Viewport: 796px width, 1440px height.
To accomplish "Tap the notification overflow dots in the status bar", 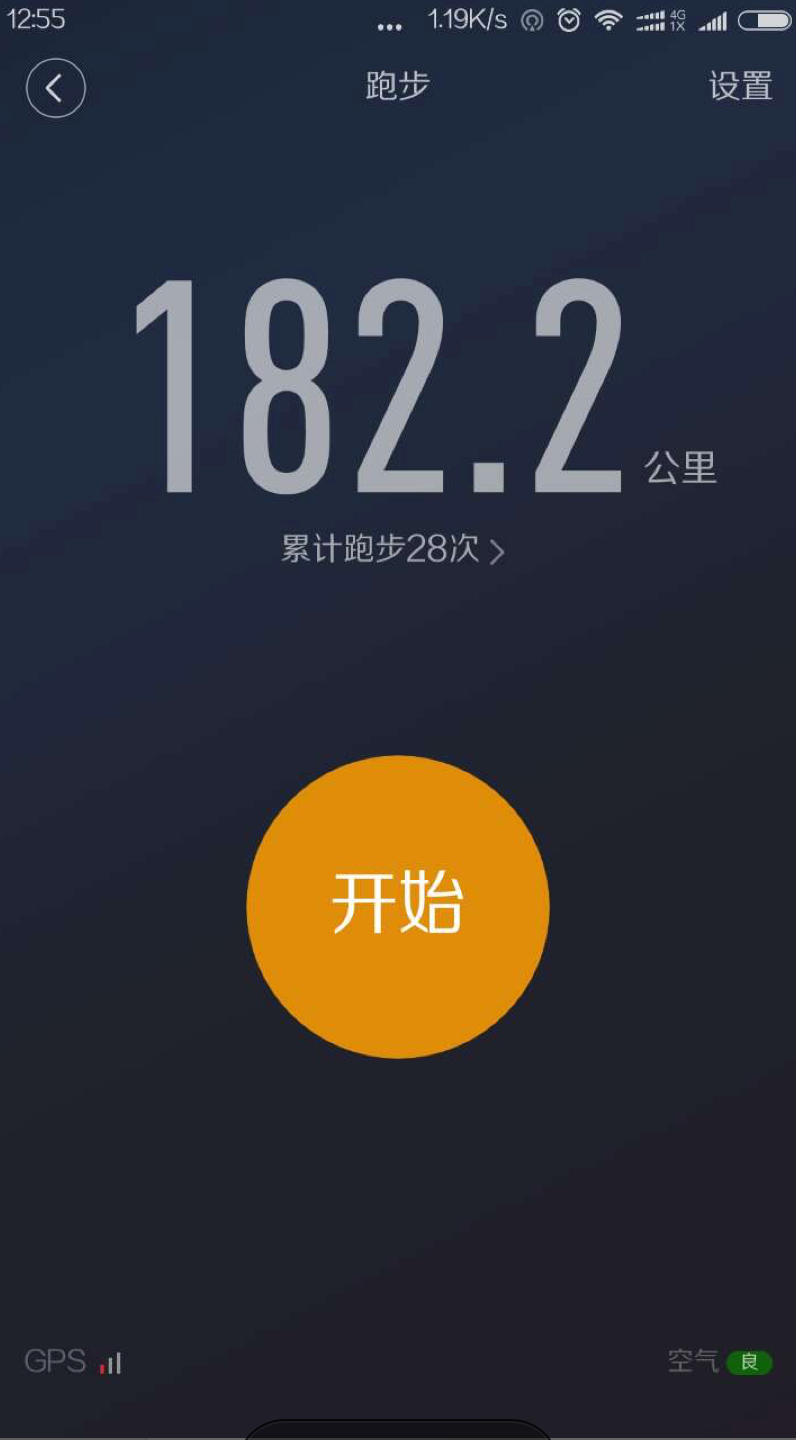I will click(x=388, y=24).
